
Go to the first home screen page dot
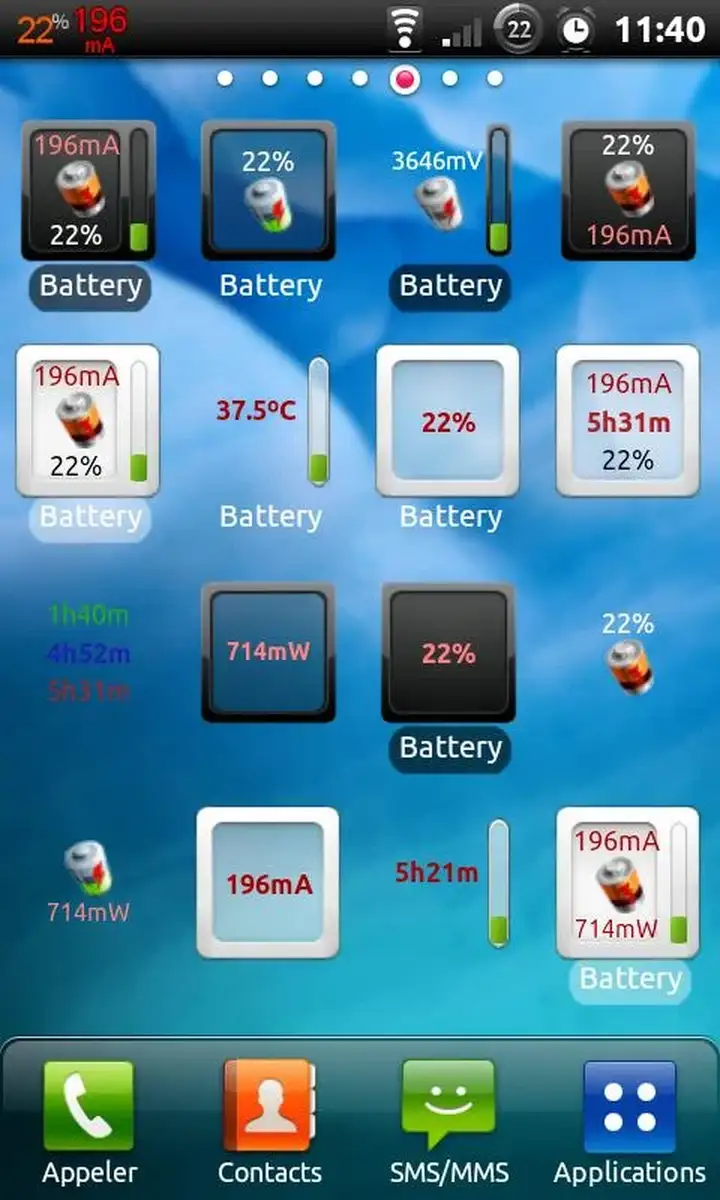[225, 78]
